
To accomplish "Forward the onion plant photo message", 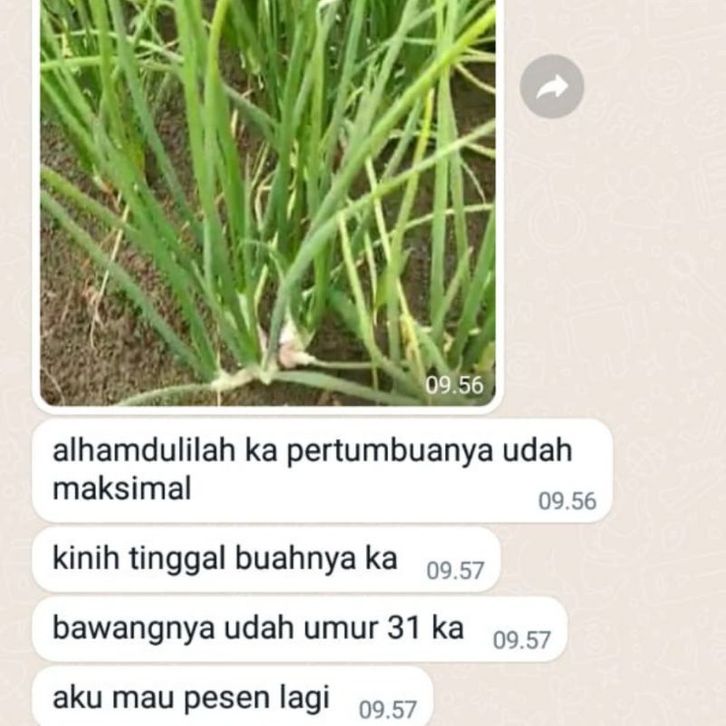I will [x=551, y=87].
